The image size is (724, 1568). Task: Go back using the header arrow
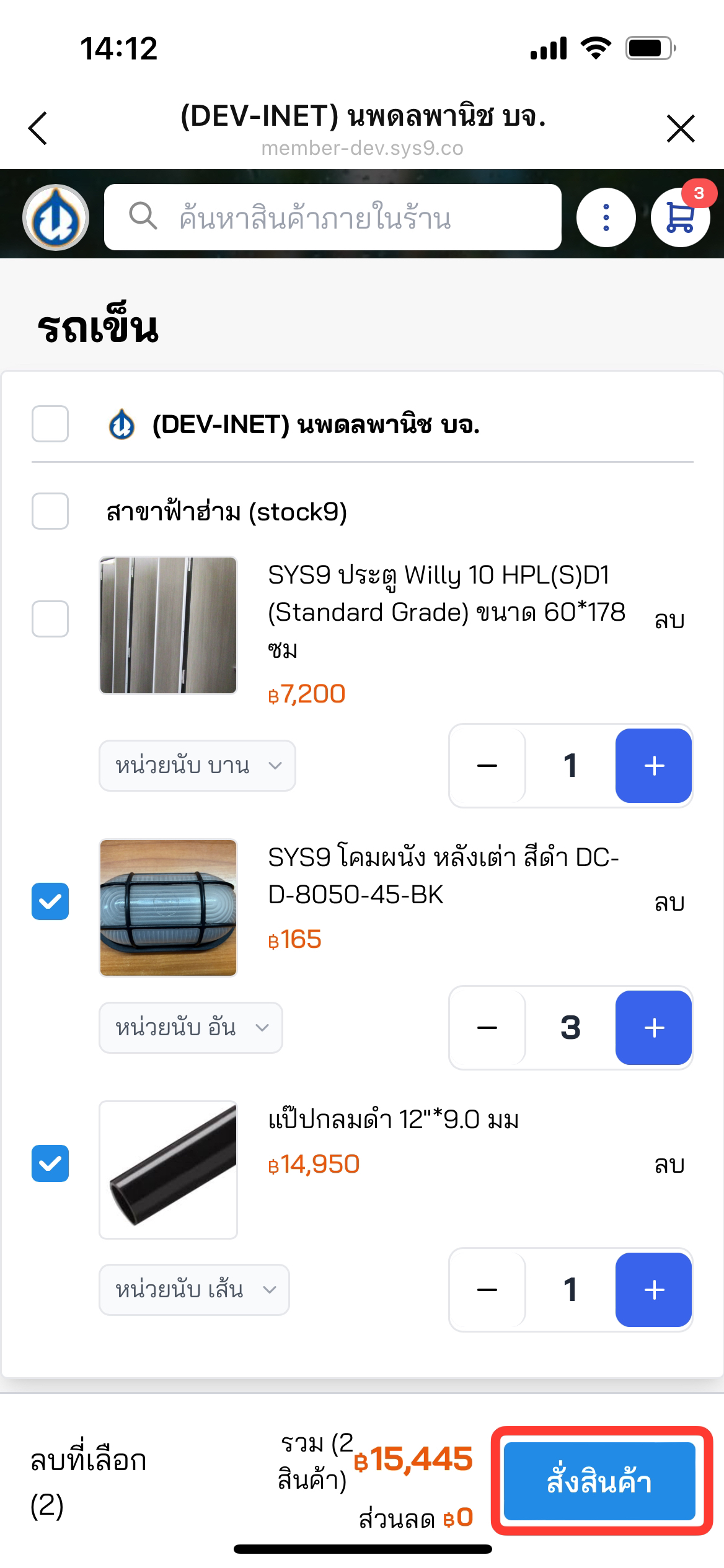38,128
